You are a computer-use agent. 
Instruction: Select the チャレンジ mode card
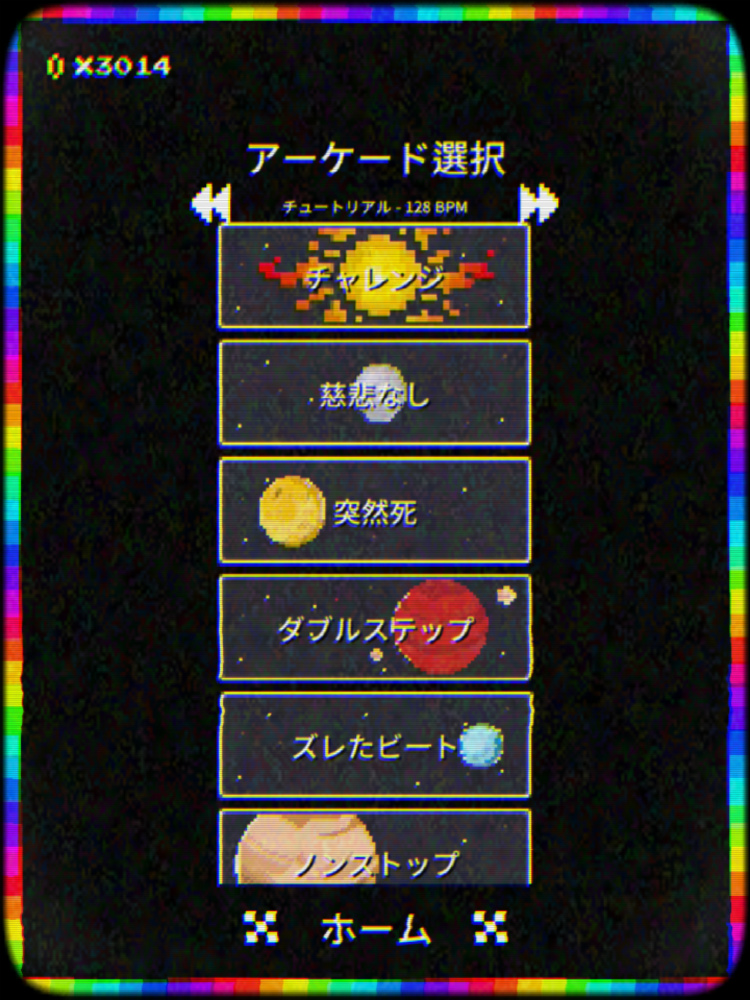(374, 276)
